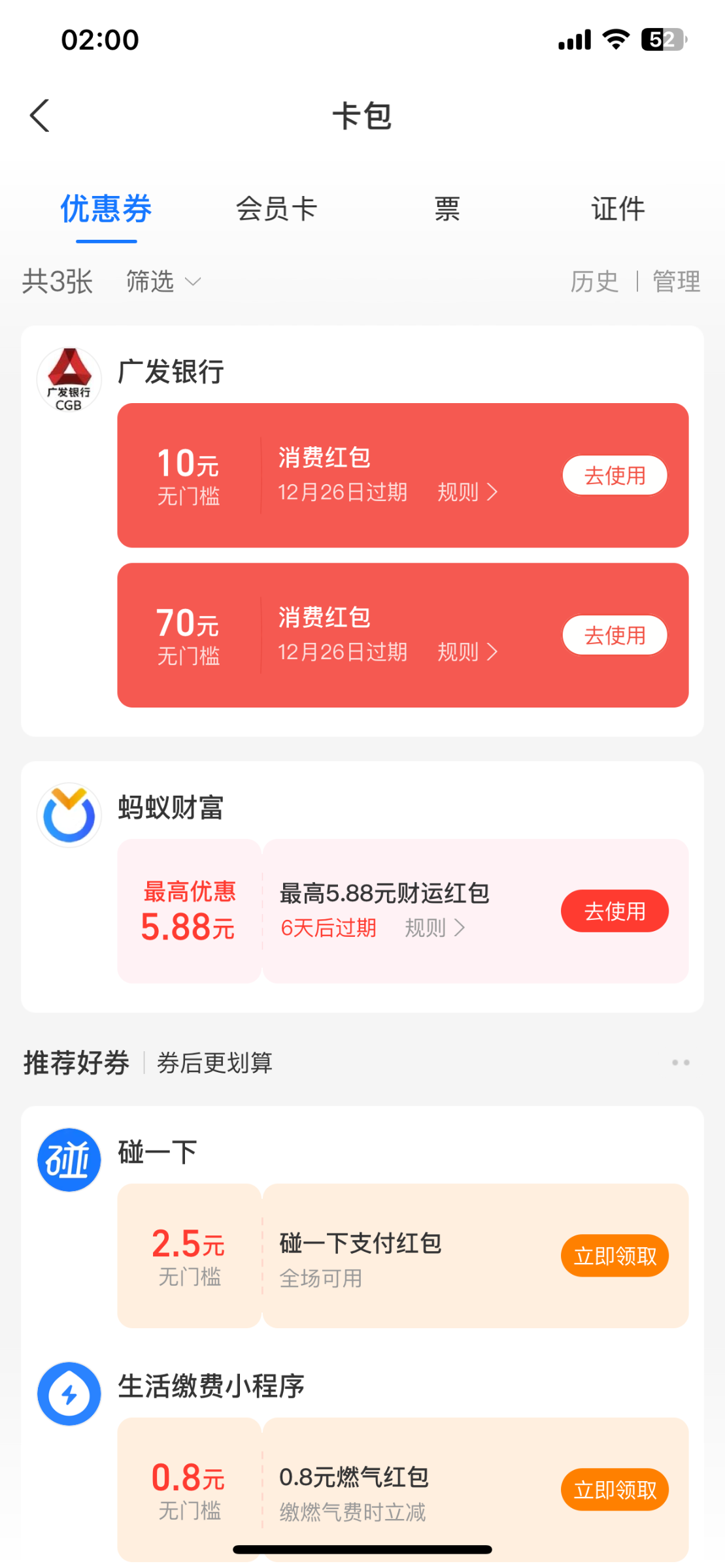
Task: Use the 70元 消费红包 coupon
Action: pos(615,635)
